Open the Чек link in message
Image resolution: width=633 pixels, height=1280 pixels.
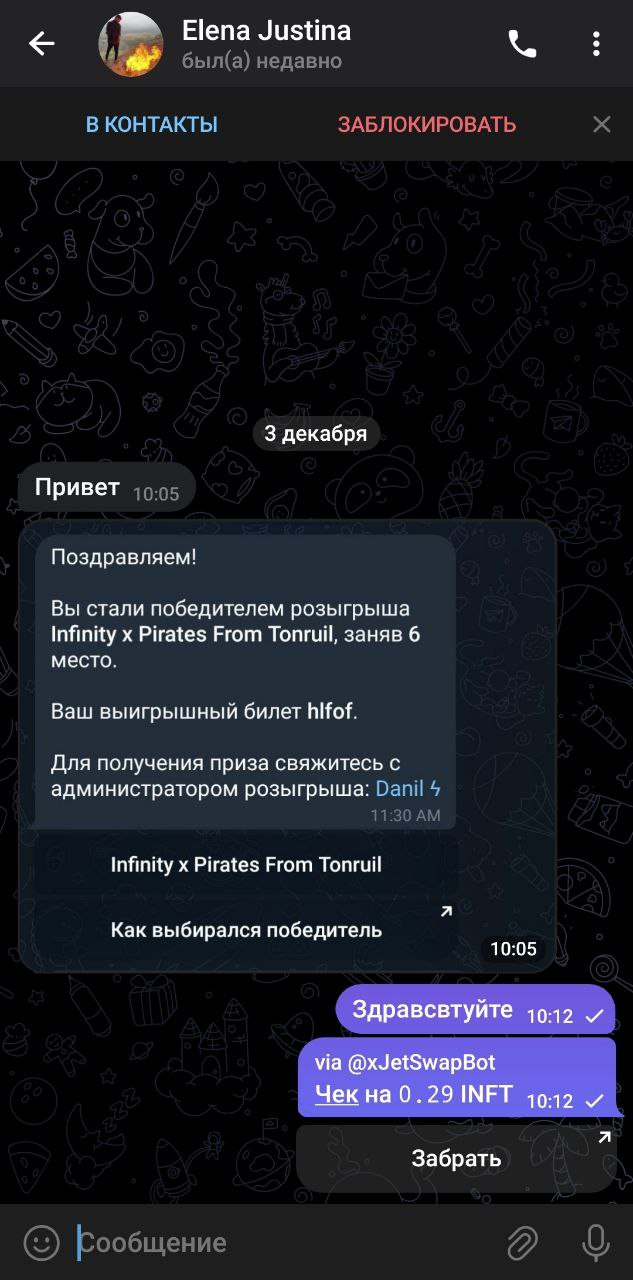click(336, 1094)
